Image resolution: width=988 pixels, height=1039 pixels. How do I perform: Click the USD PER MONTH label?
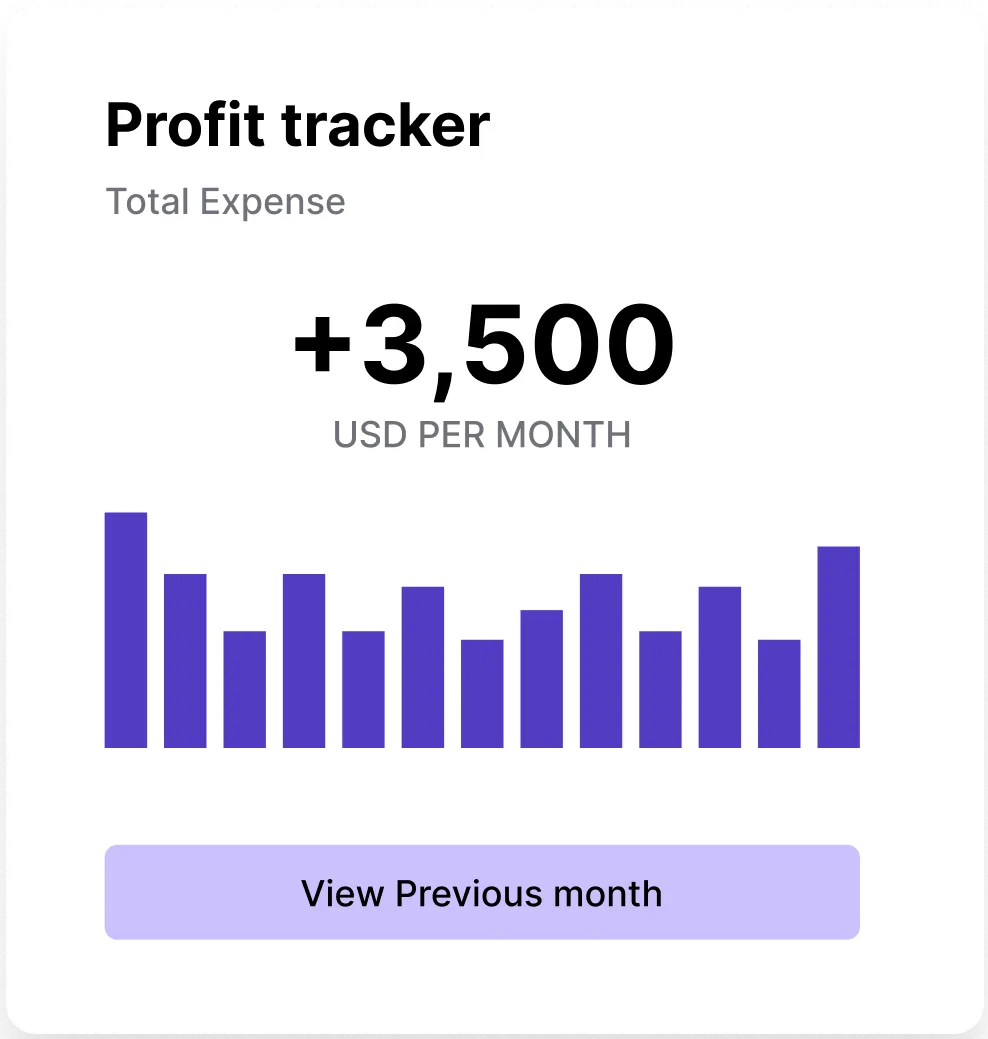point(482,434)
